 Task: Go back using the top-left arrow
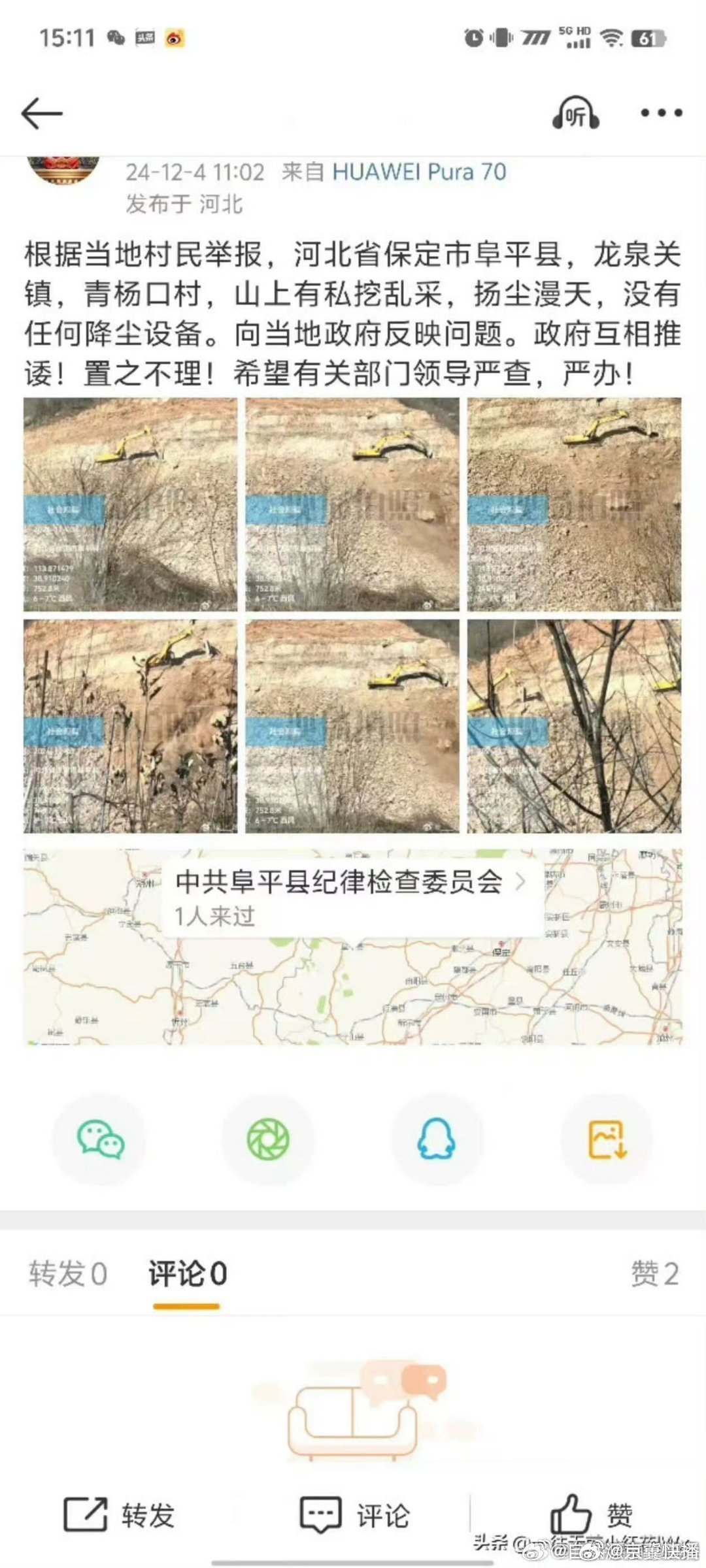pos(42,114)
